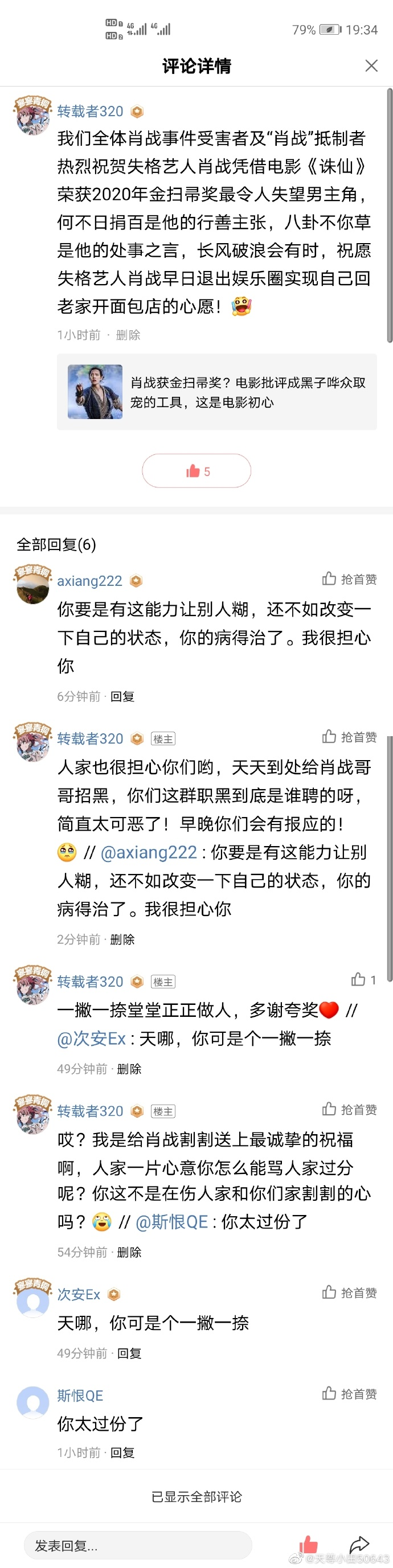Delete the main comment posted 1小时前
Screen dimensions: 393x1568
coord(128,335)
